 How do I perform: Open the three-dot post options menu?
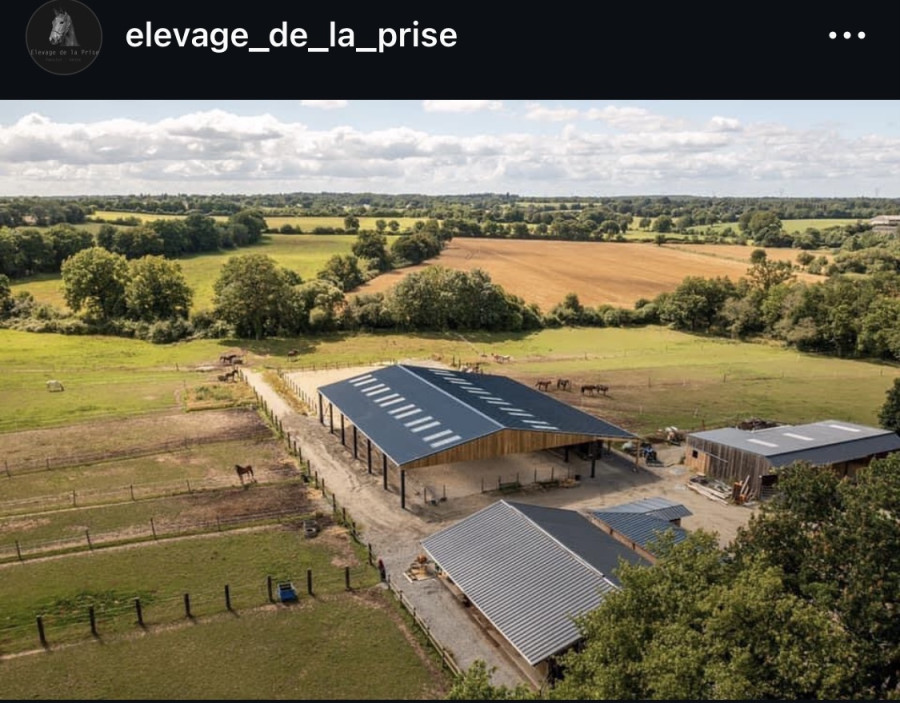(x=846, y=36)
